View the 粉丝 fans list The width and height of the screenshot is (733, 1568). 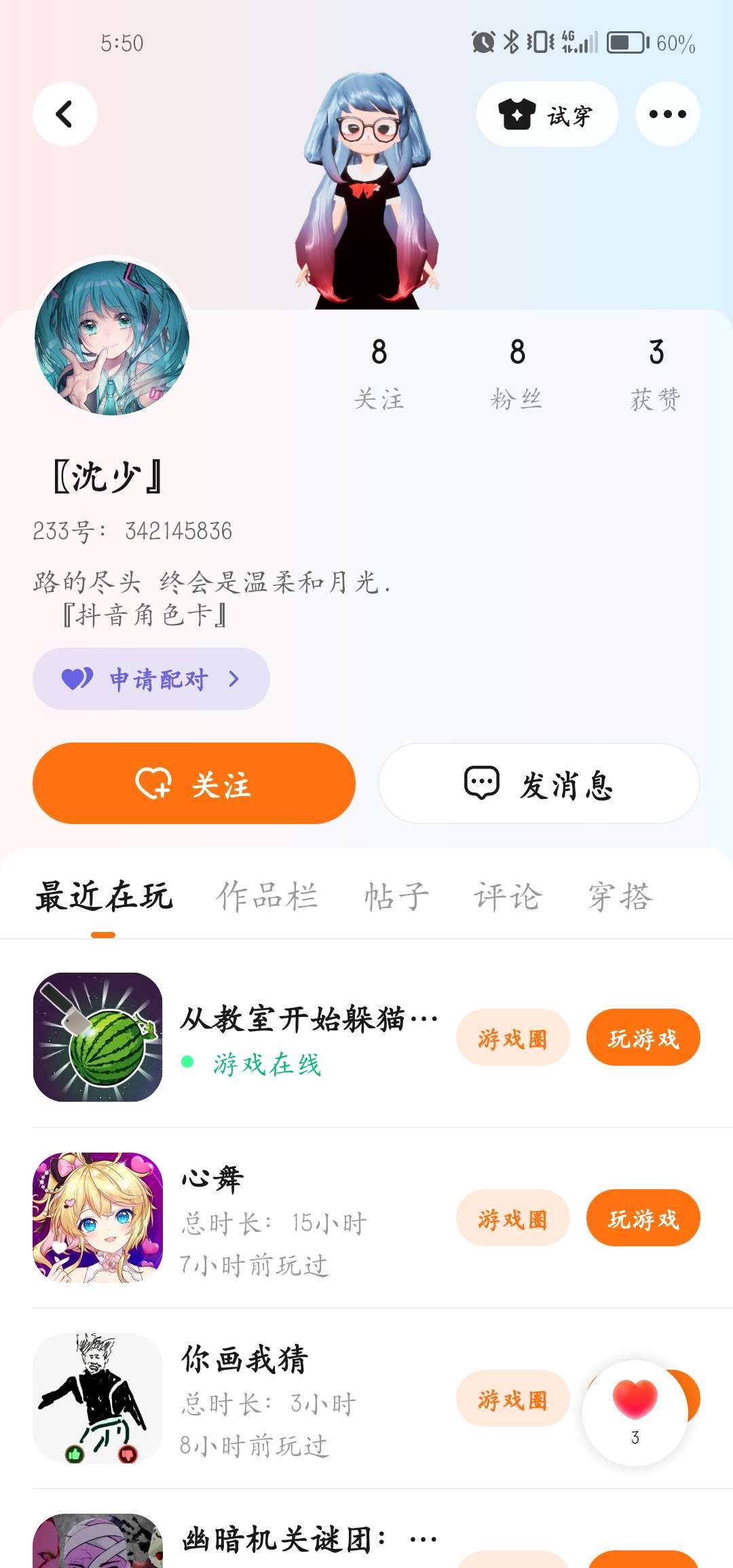[517, 373]
